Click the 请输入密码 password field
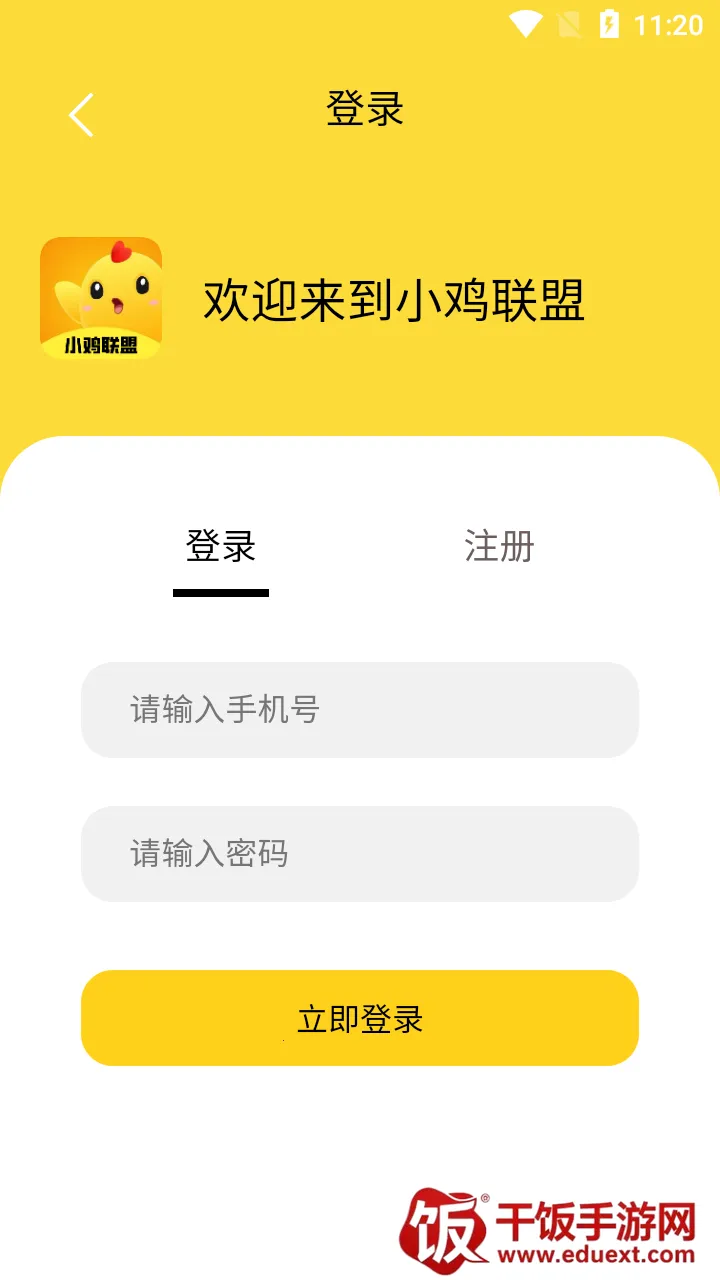Image resolution: width=720 pixels, height=1280 pixels. click(x=360, y=854)
